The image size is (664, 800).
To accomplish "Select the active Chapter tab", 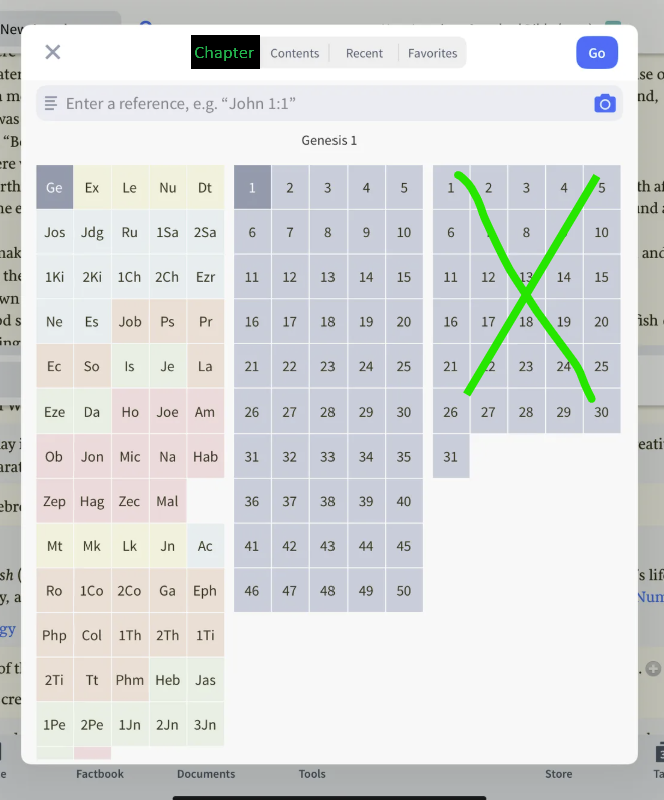I will tap(224, 53).
